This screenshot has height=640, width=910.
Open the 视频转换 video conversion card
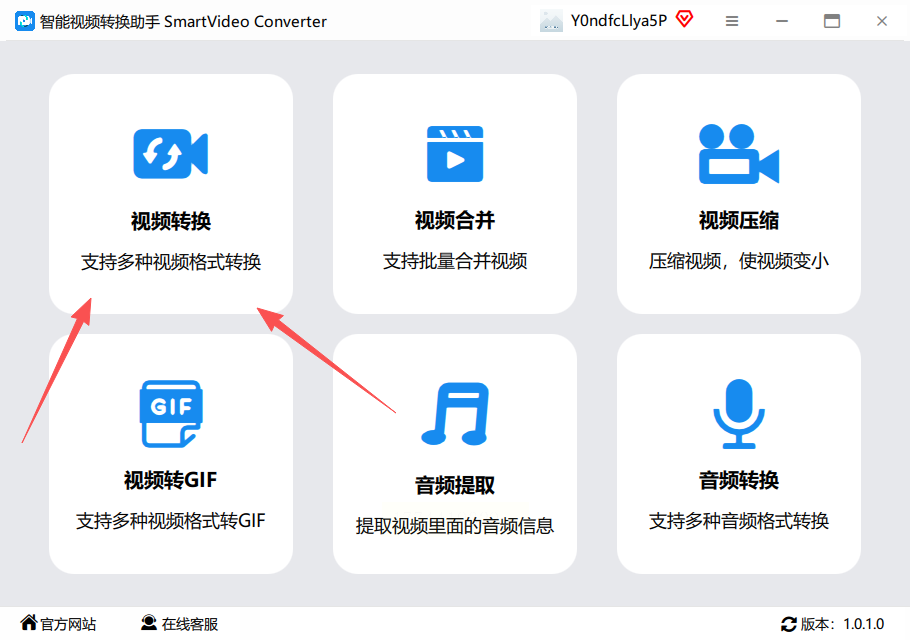[x=170, y=193]
